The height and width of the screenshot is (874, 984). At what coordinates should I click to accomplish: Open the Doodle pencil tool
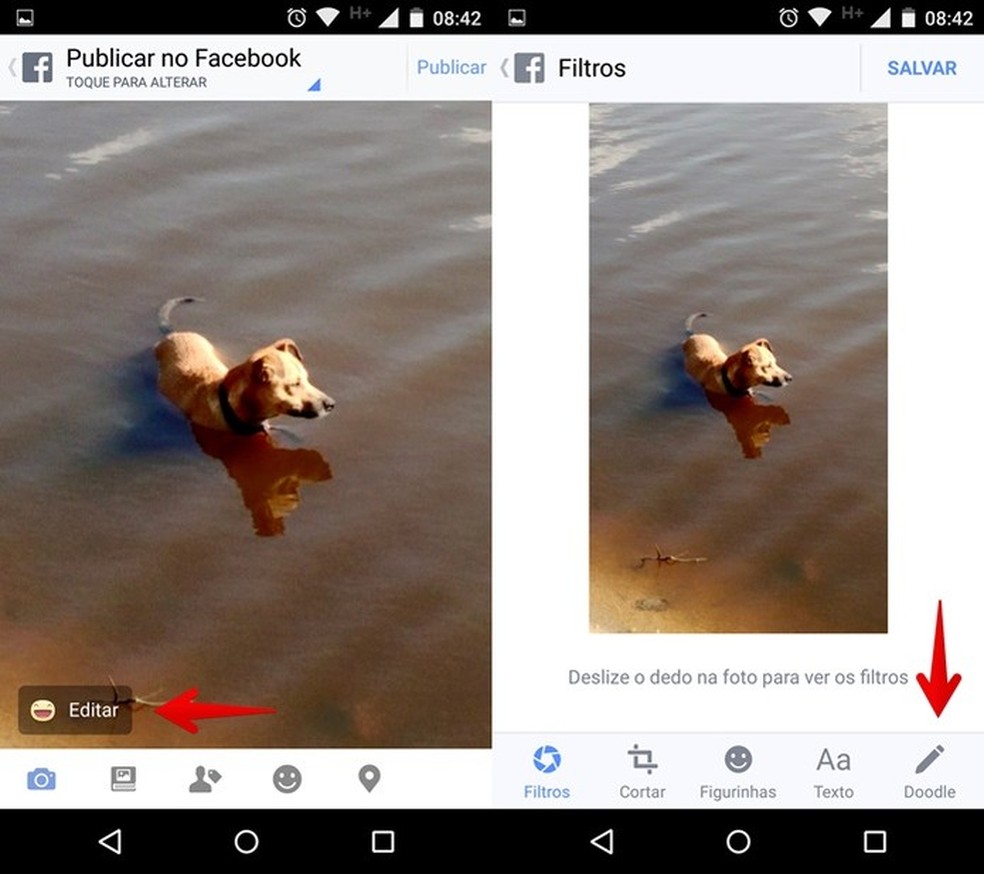929,771
